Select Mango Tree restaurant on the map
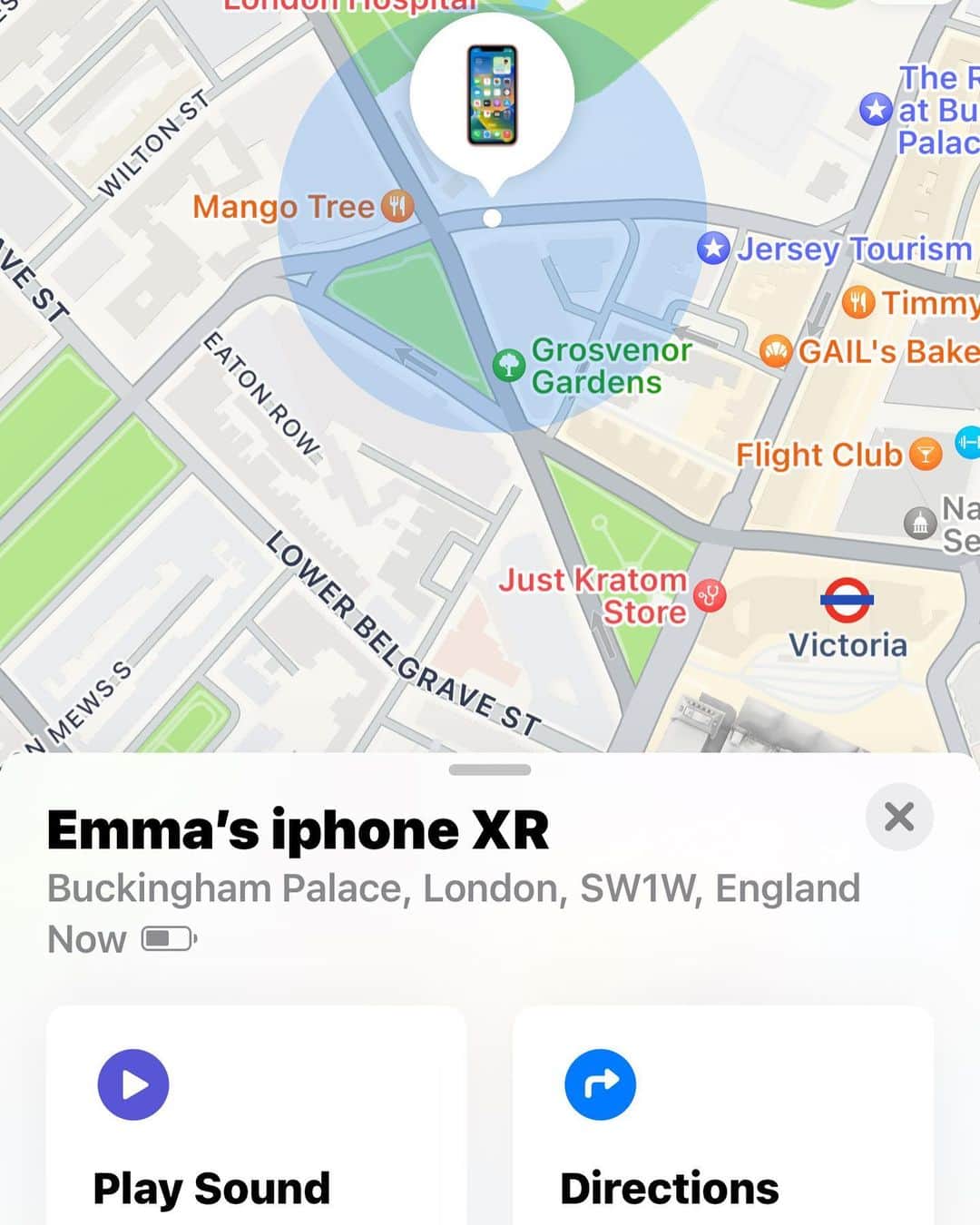 pos(397,207)
